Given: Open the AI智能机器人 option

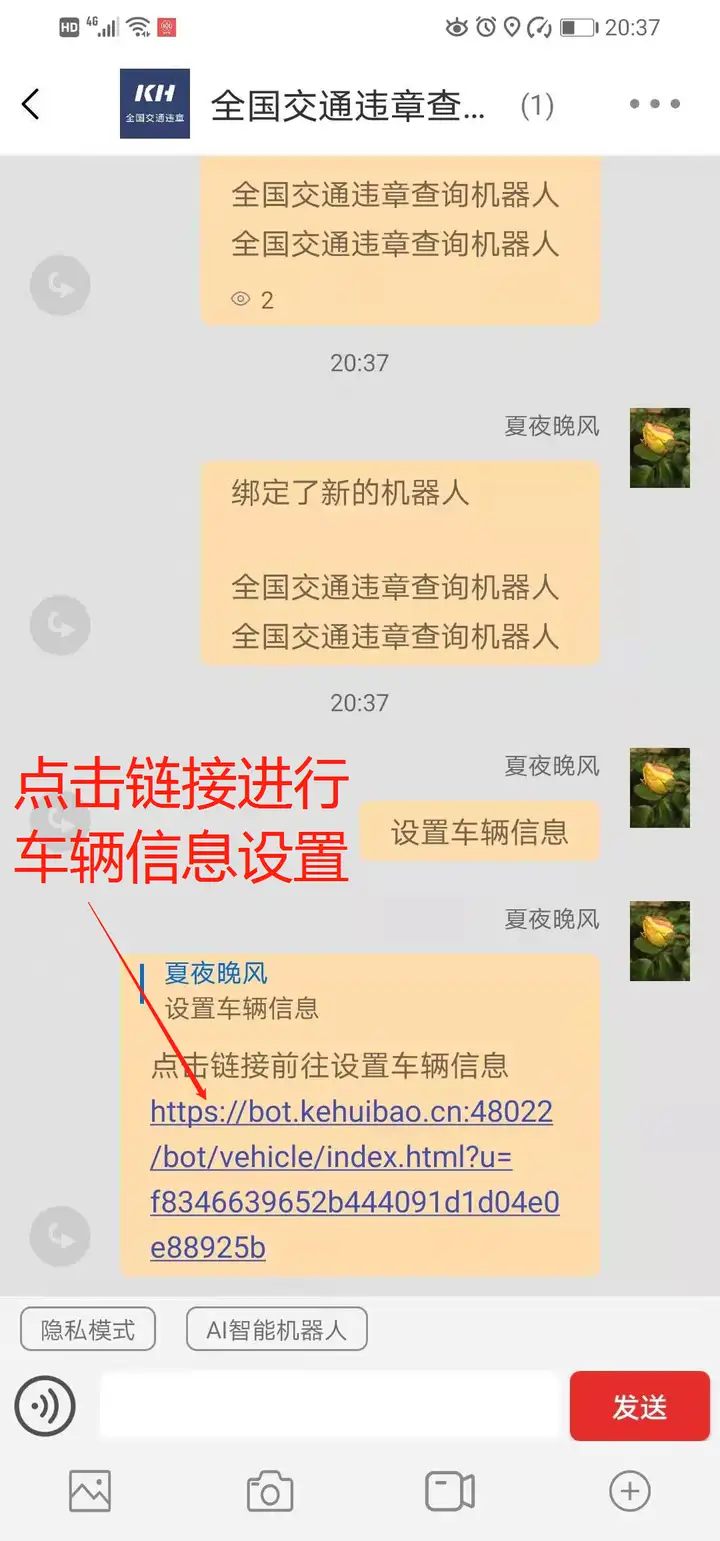Looking at the screenshot, I should pyautogui.click(x=277, y=1330).
